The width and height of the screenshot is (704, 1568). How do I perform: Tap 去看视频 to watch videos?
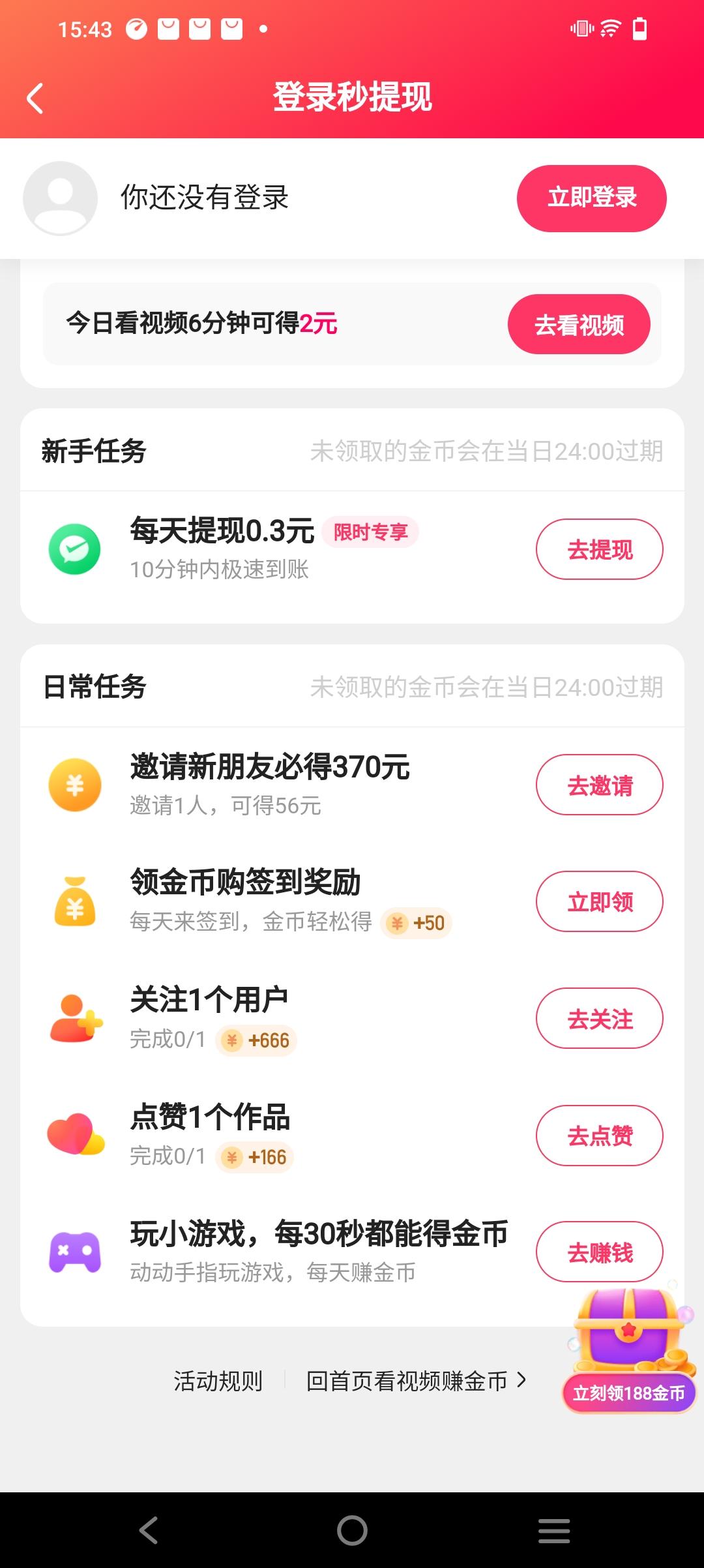(x=579, y=324)
